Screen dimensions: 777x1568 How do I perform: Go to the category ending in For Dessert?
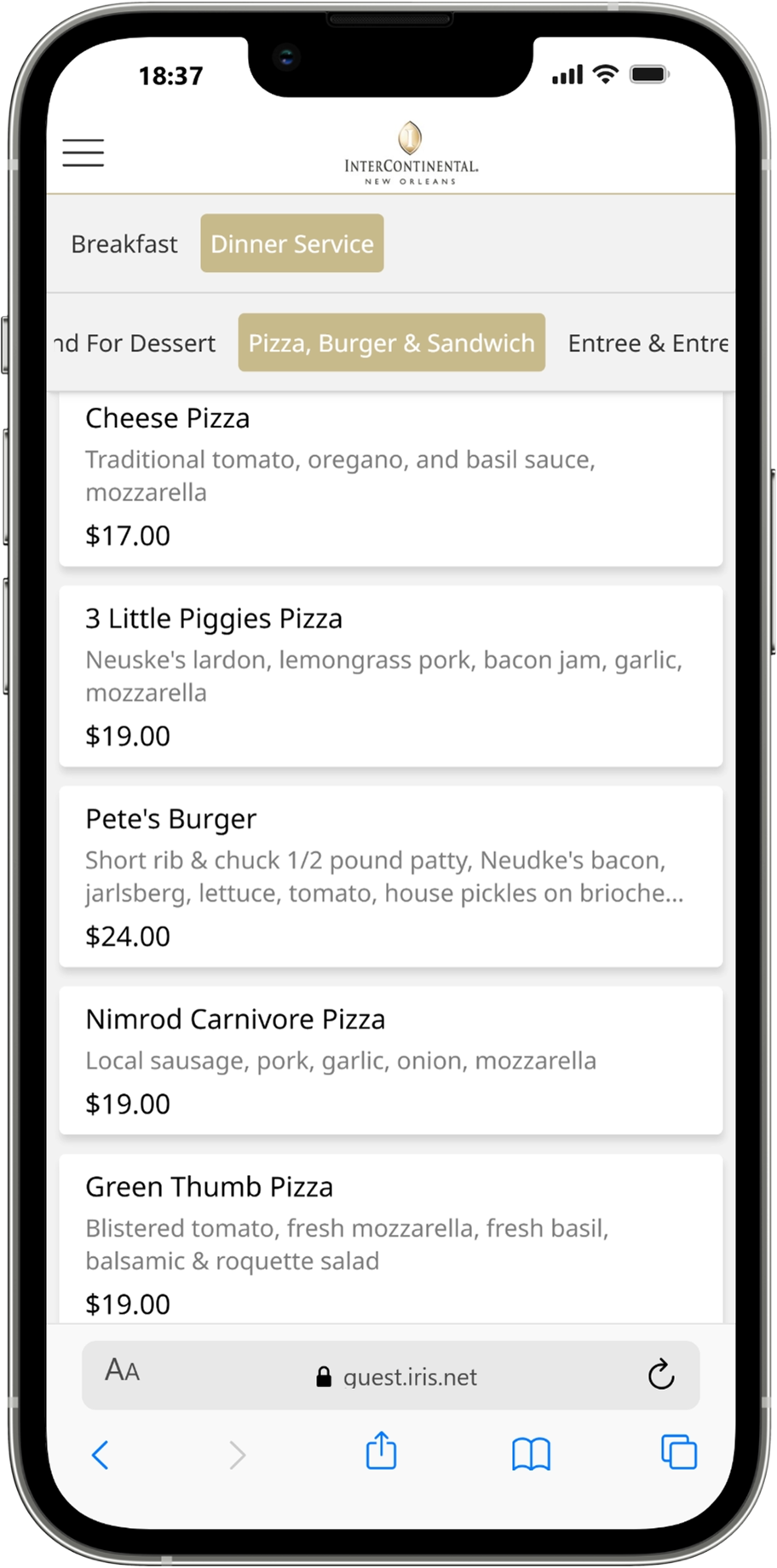(135, 343)
